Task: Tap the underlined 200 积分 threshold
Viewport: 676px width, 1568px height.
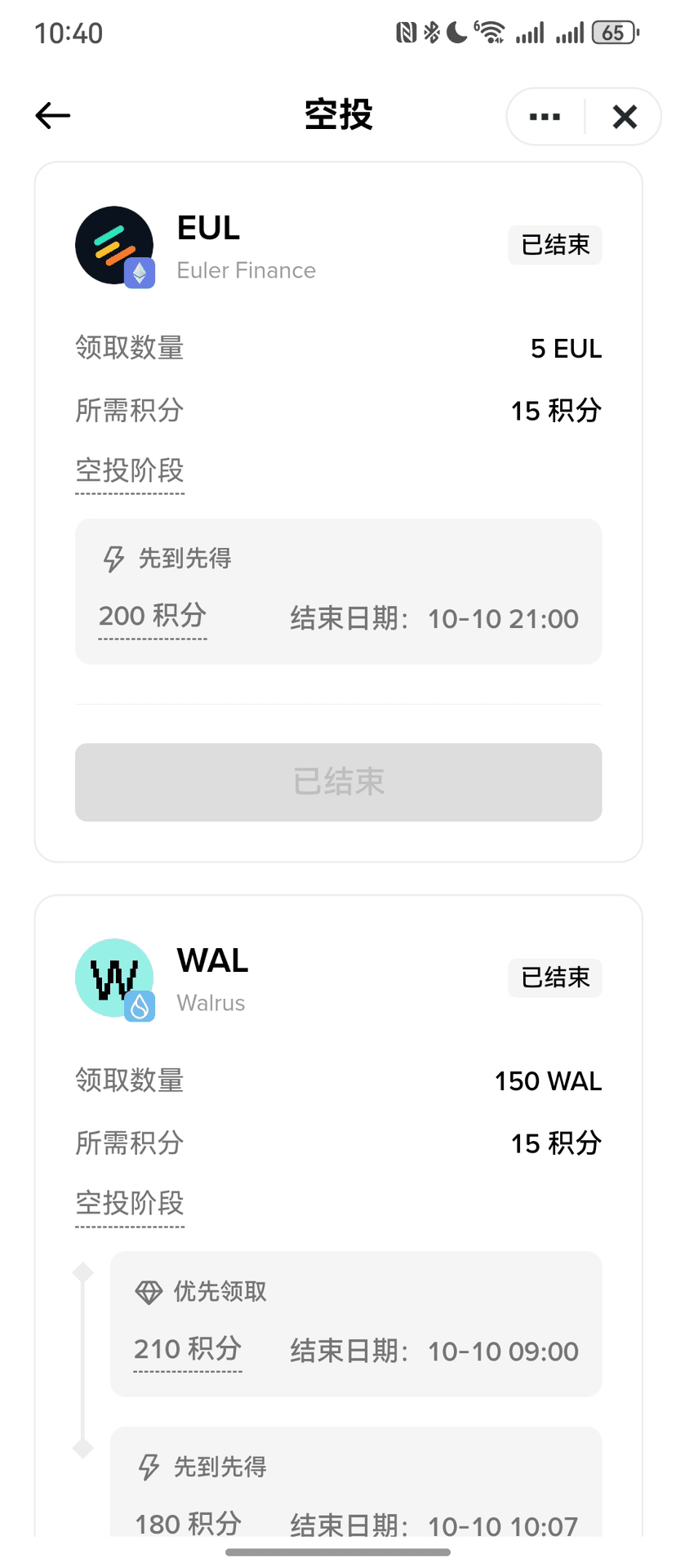Action: (x=153, y=617)
